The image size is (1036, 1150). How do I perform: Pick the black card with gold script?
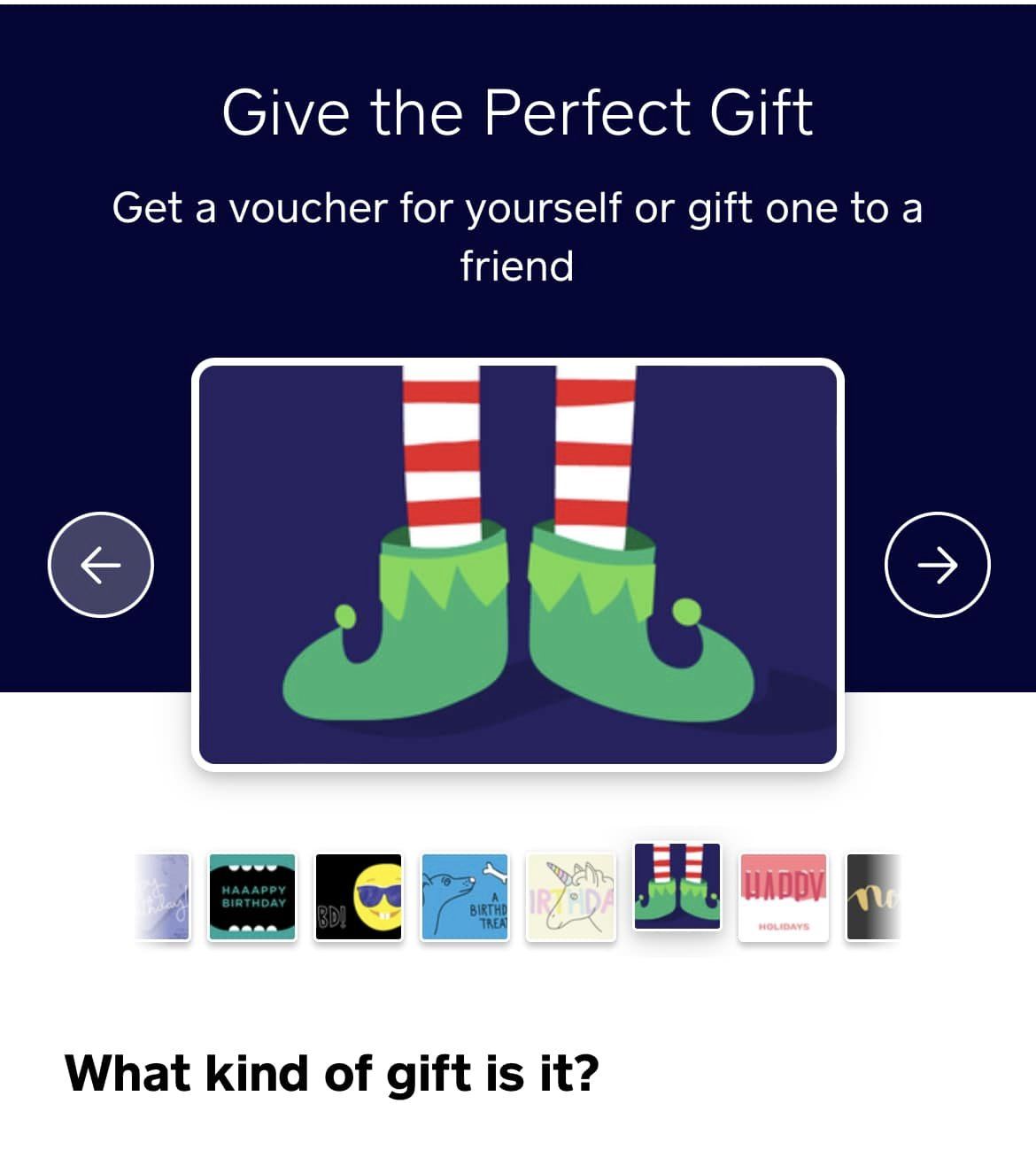tap(872, 897)
